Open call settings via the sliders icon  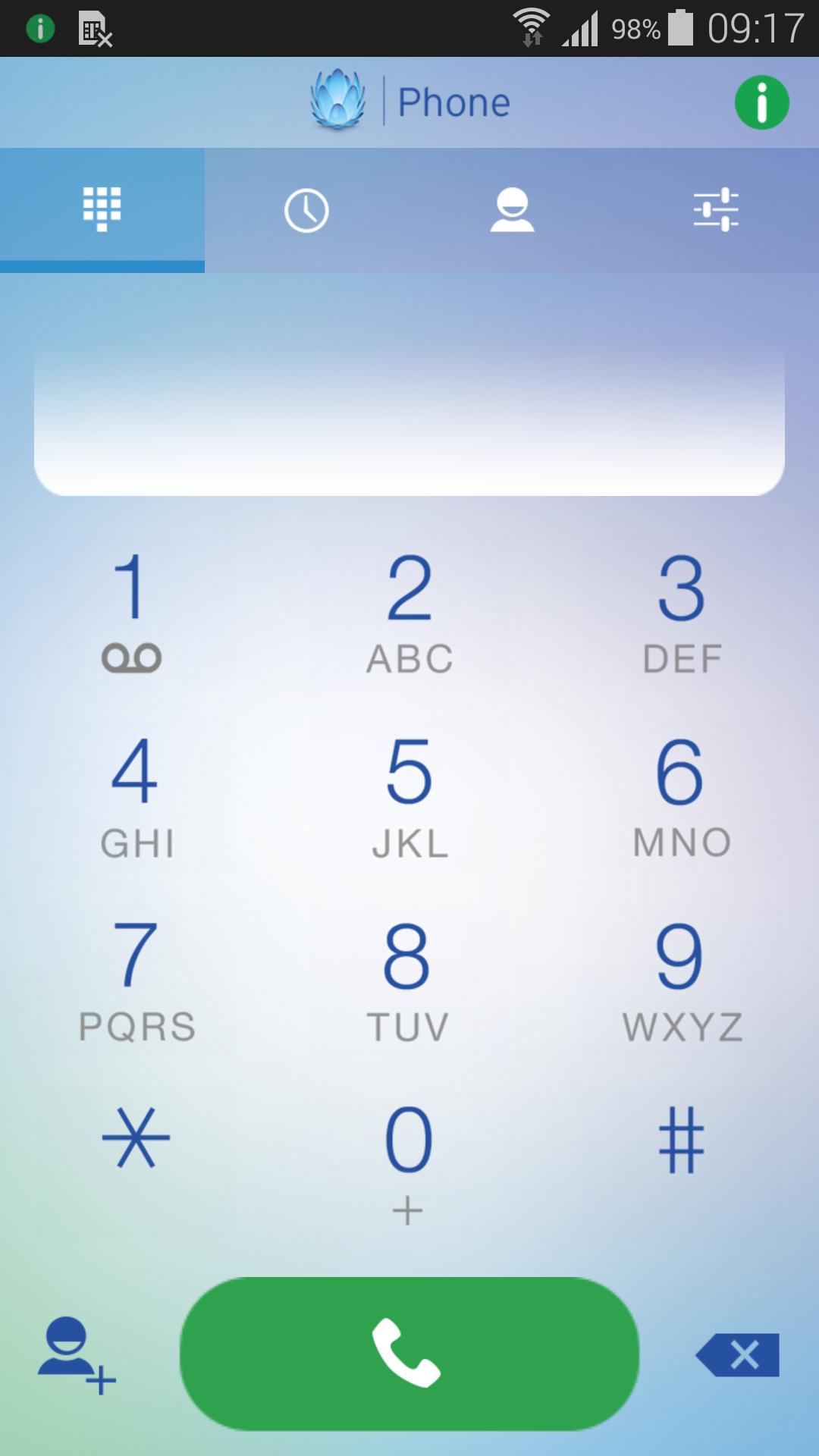click(x=716, y=209)
